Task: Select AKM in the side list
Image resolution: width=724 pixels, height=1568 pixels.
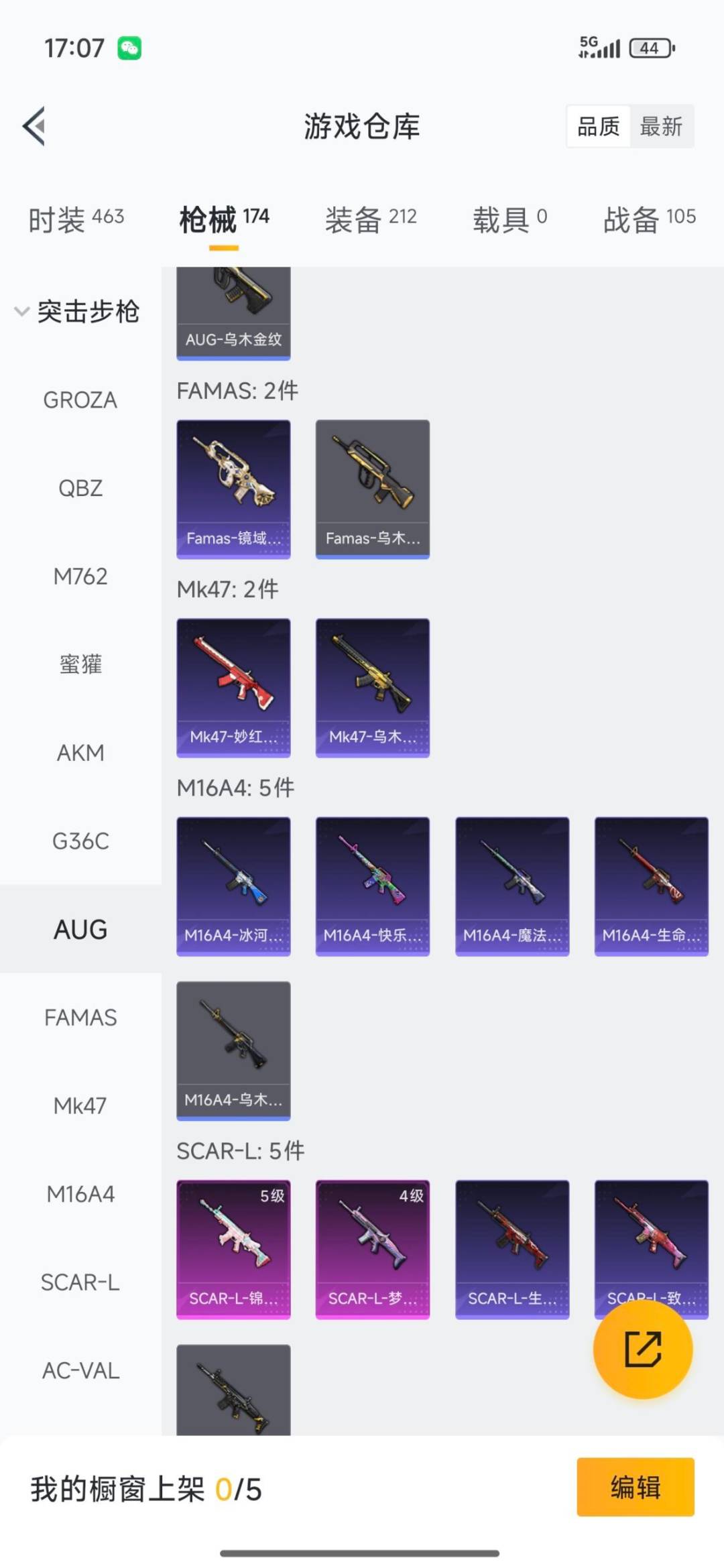Action: pos(80,752)
